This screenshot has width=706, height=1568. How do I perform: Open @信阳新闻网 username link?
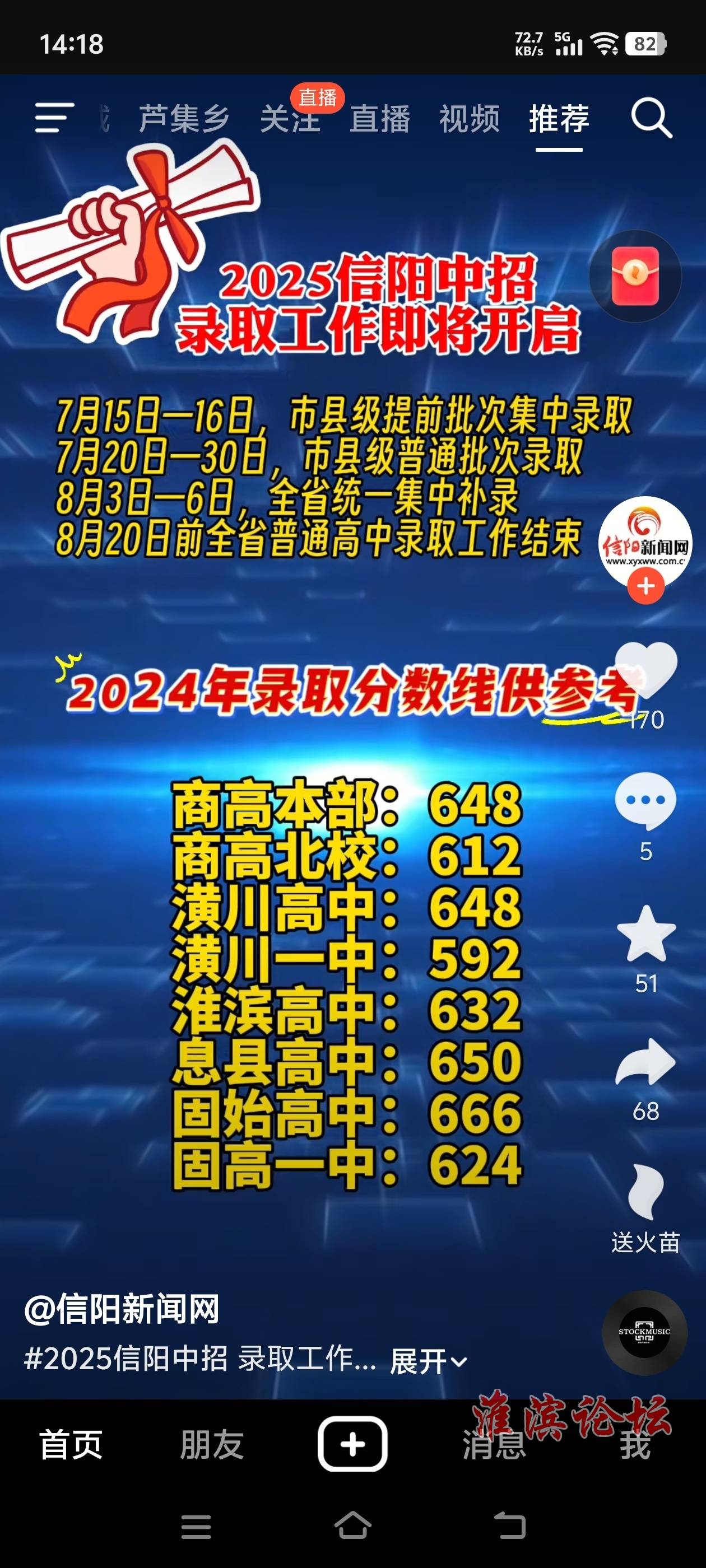(x=122, y=1309)
